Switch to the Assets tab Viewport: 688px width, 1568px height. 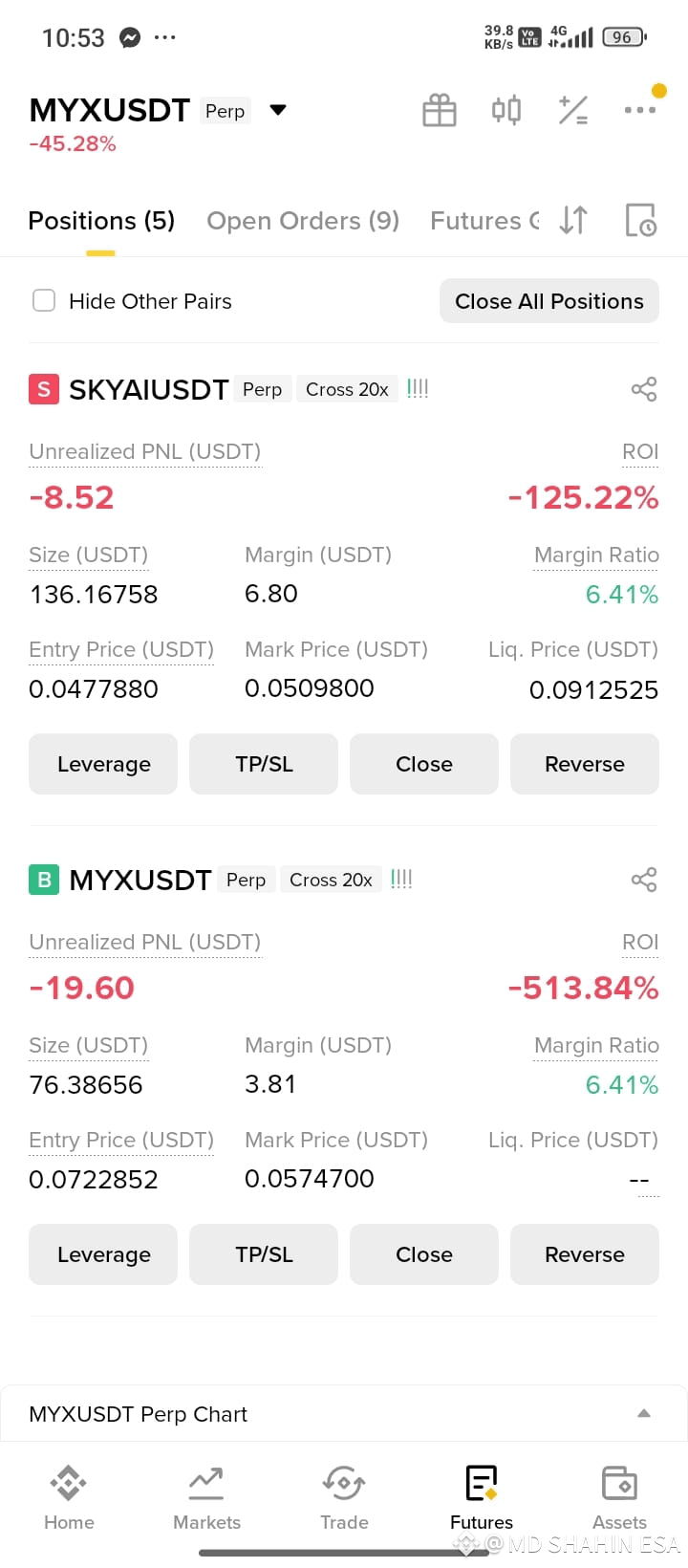tap(619, 1498)
